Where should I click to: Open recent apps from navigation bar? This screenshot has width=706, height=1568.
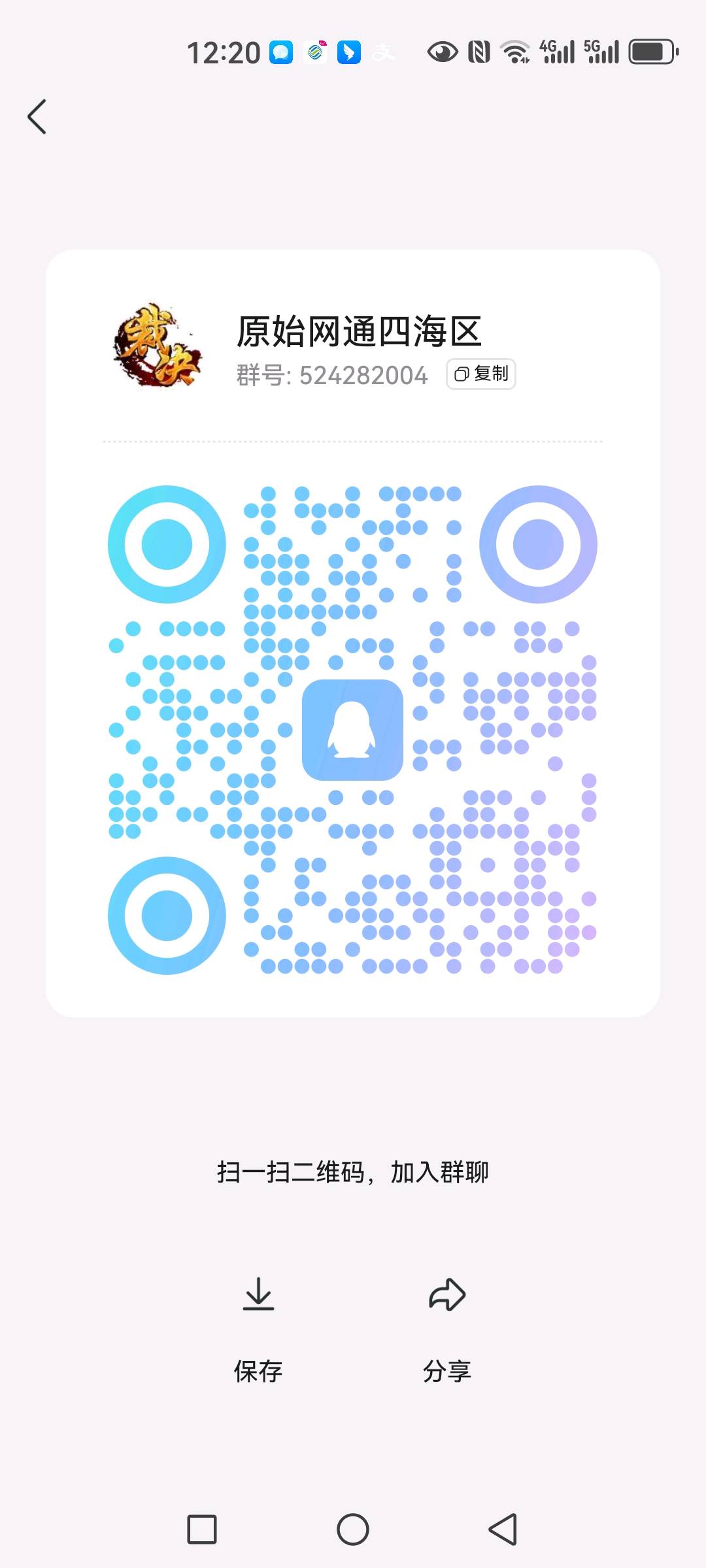pos(202,1529)
